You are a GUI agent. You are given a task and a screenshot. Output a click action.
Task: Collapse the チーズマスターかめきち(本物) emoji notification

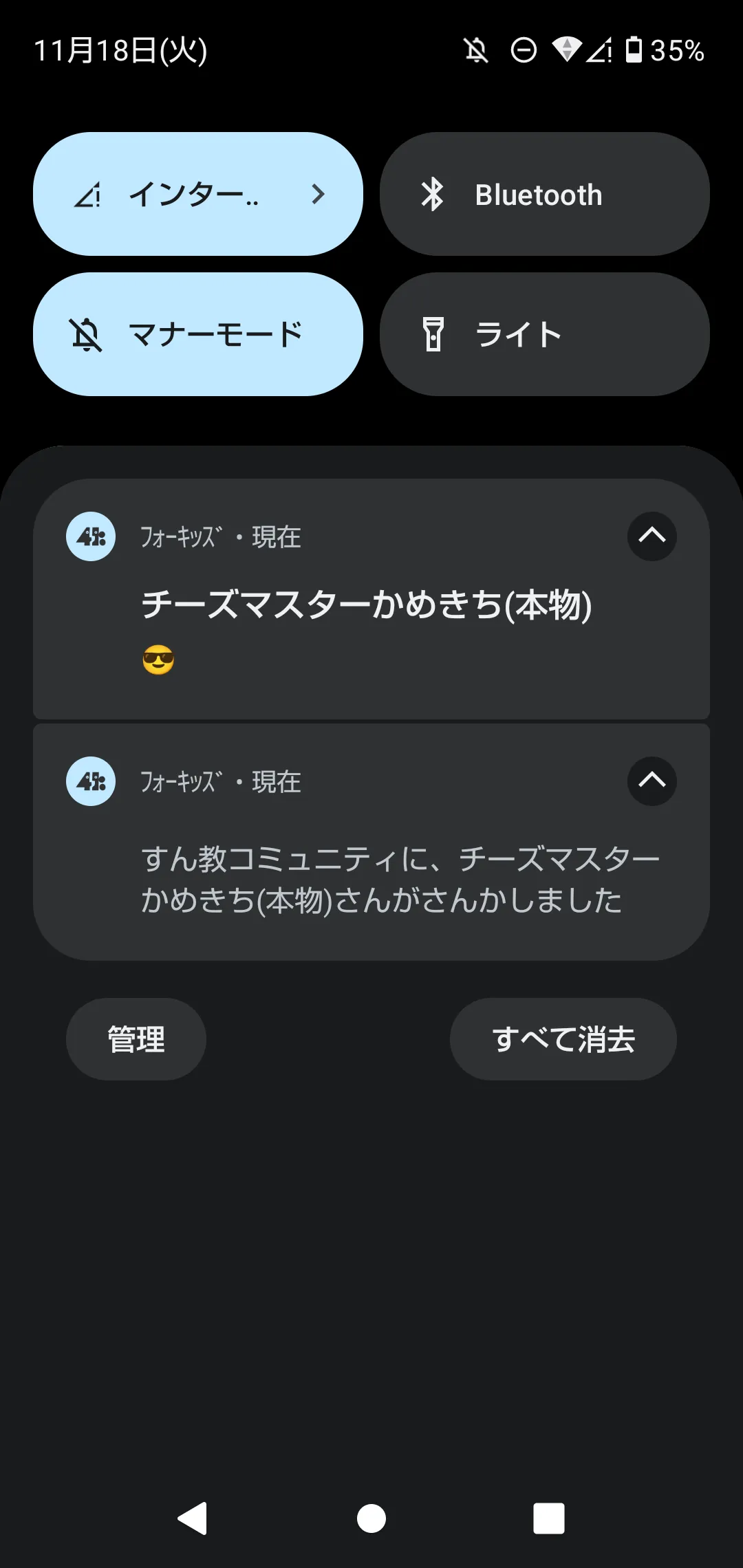tap(652, 536)
